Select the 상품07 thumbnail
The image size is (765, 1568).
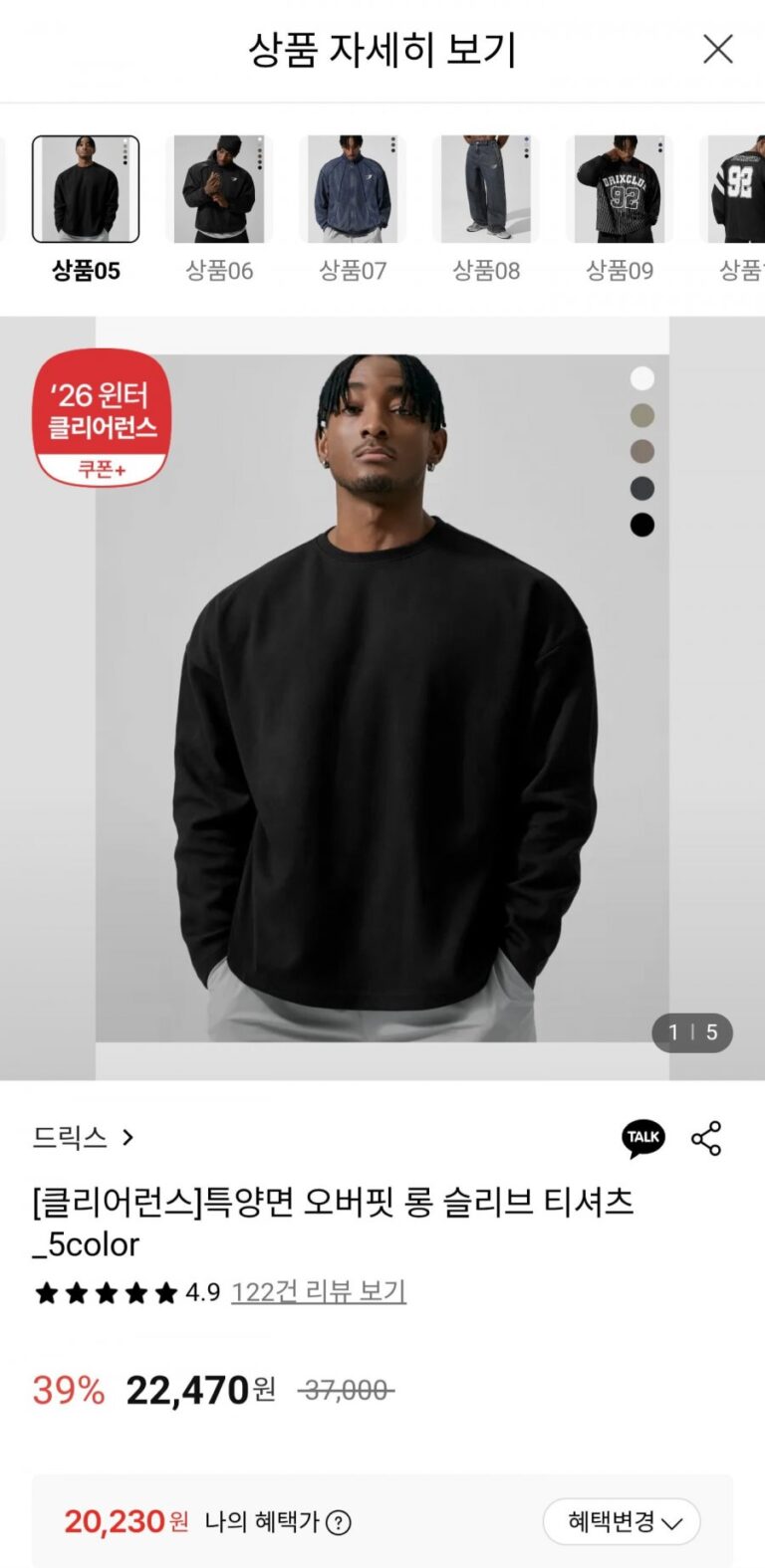click(x=353, y=190)
